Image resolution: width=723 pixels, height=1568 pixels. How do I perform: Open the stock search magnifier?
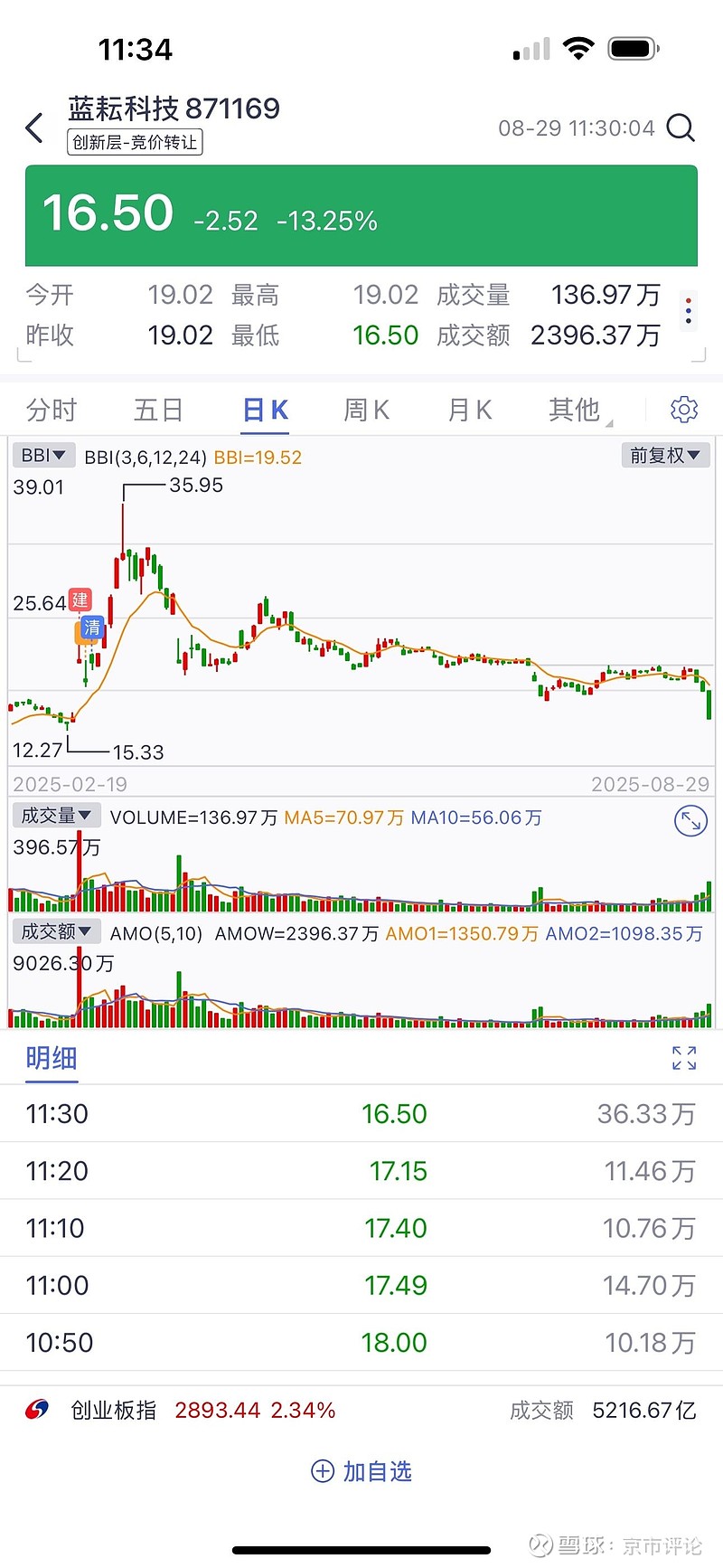[680, 128]
